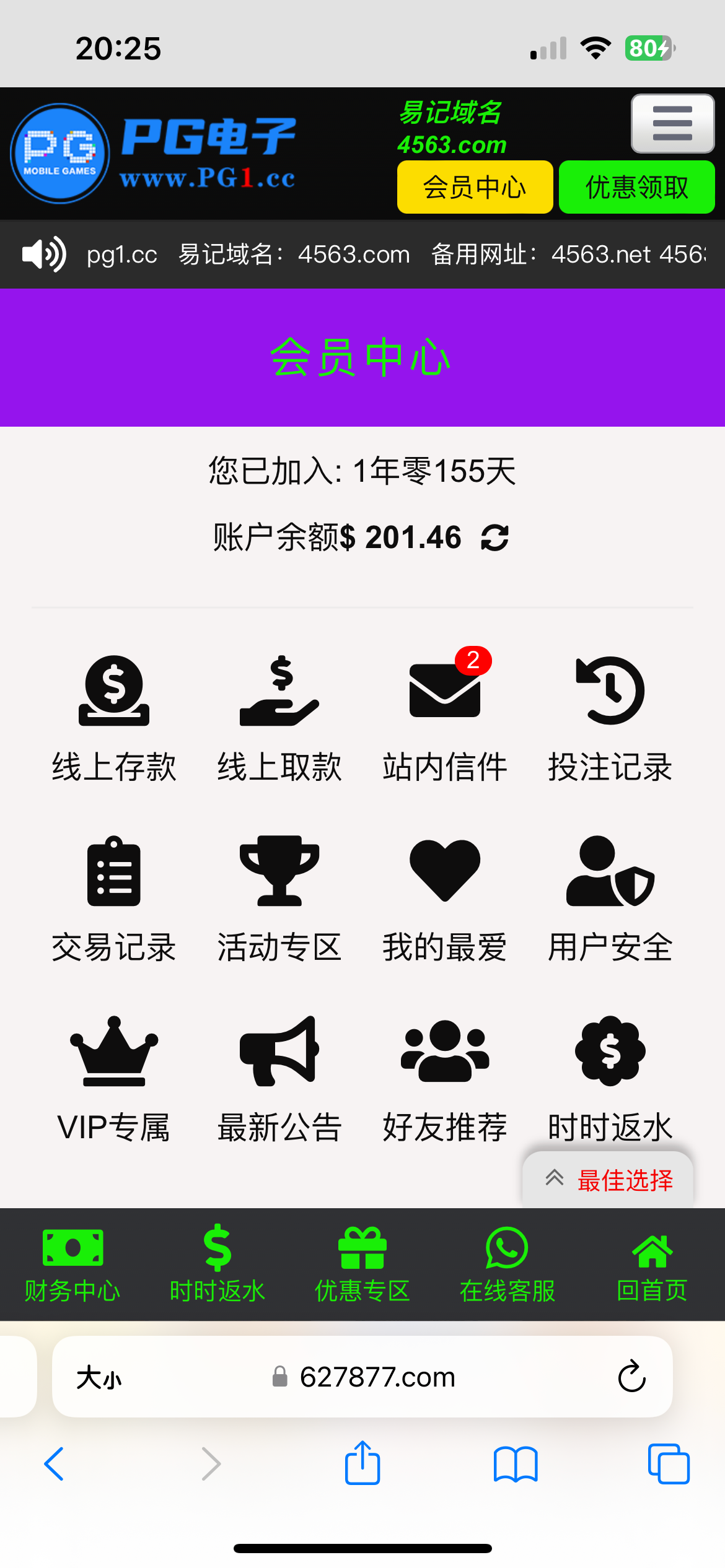Tap the green 优惠领取 button
Screen dimensions: 725x1568
637,187
